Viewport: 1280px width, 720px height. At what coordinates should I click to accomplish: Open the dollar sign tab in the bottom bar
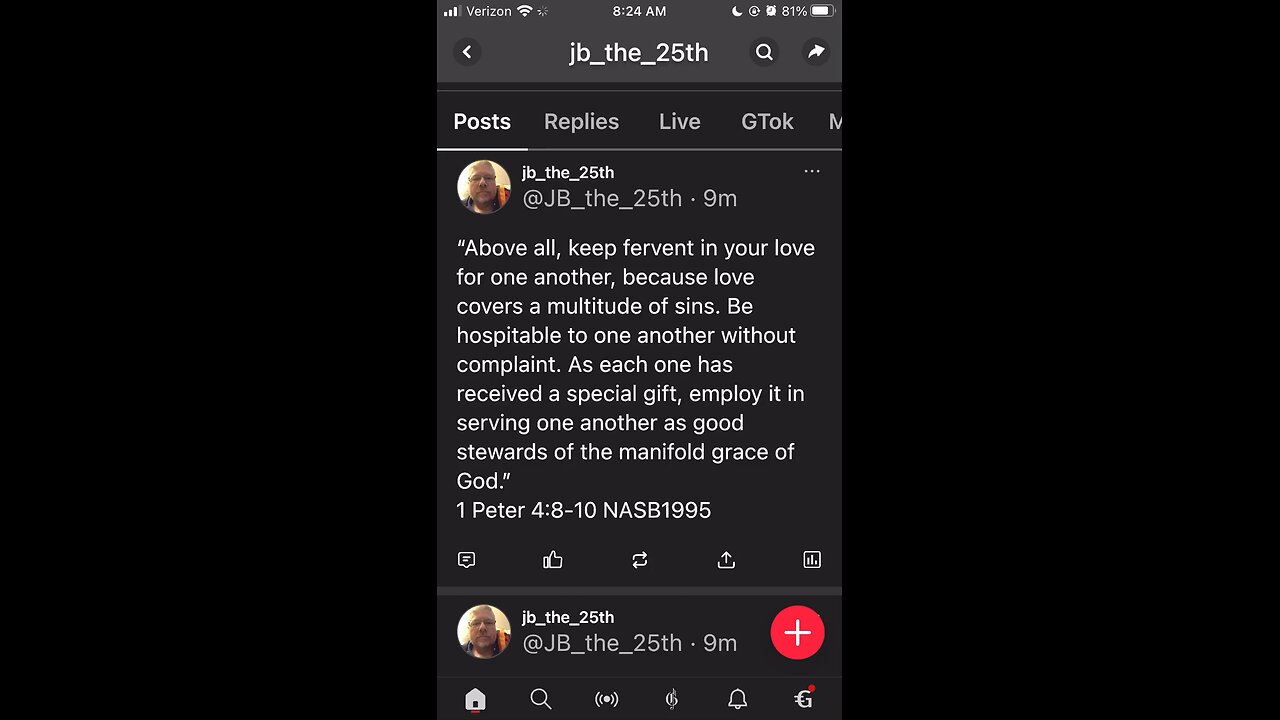(672, 699)
